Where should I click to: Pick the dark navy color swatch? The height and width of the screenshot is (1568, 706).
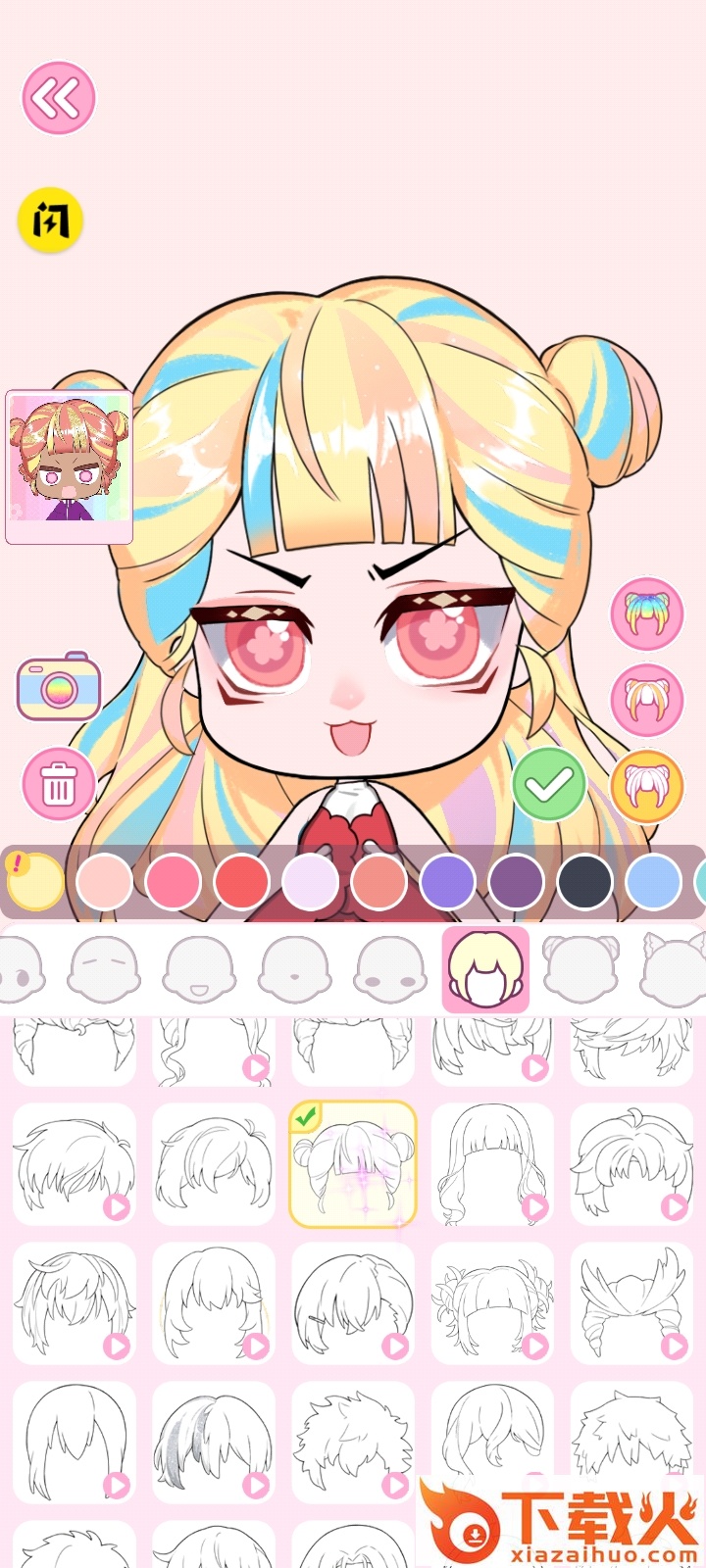[x=585, y=881]
